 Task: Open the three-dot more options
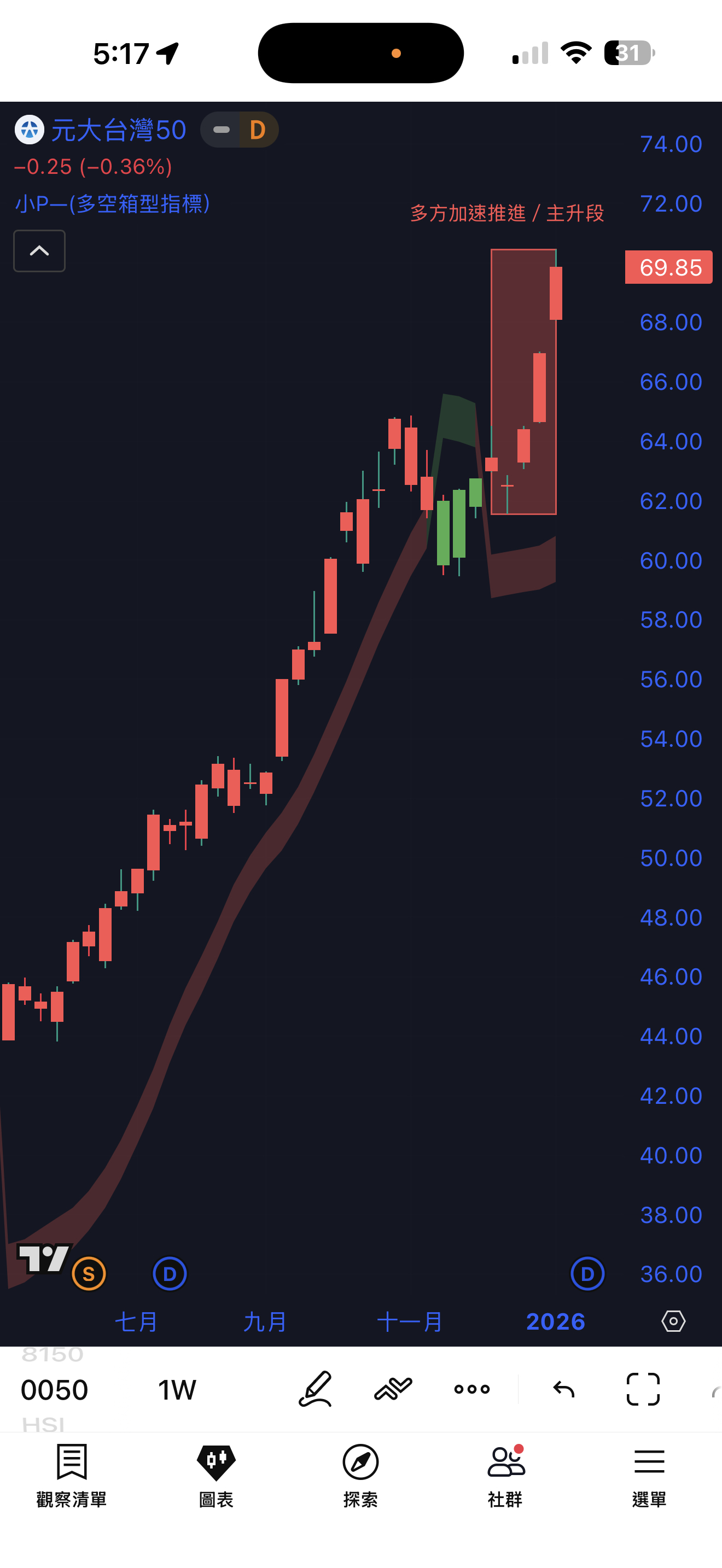point(472,1389)
